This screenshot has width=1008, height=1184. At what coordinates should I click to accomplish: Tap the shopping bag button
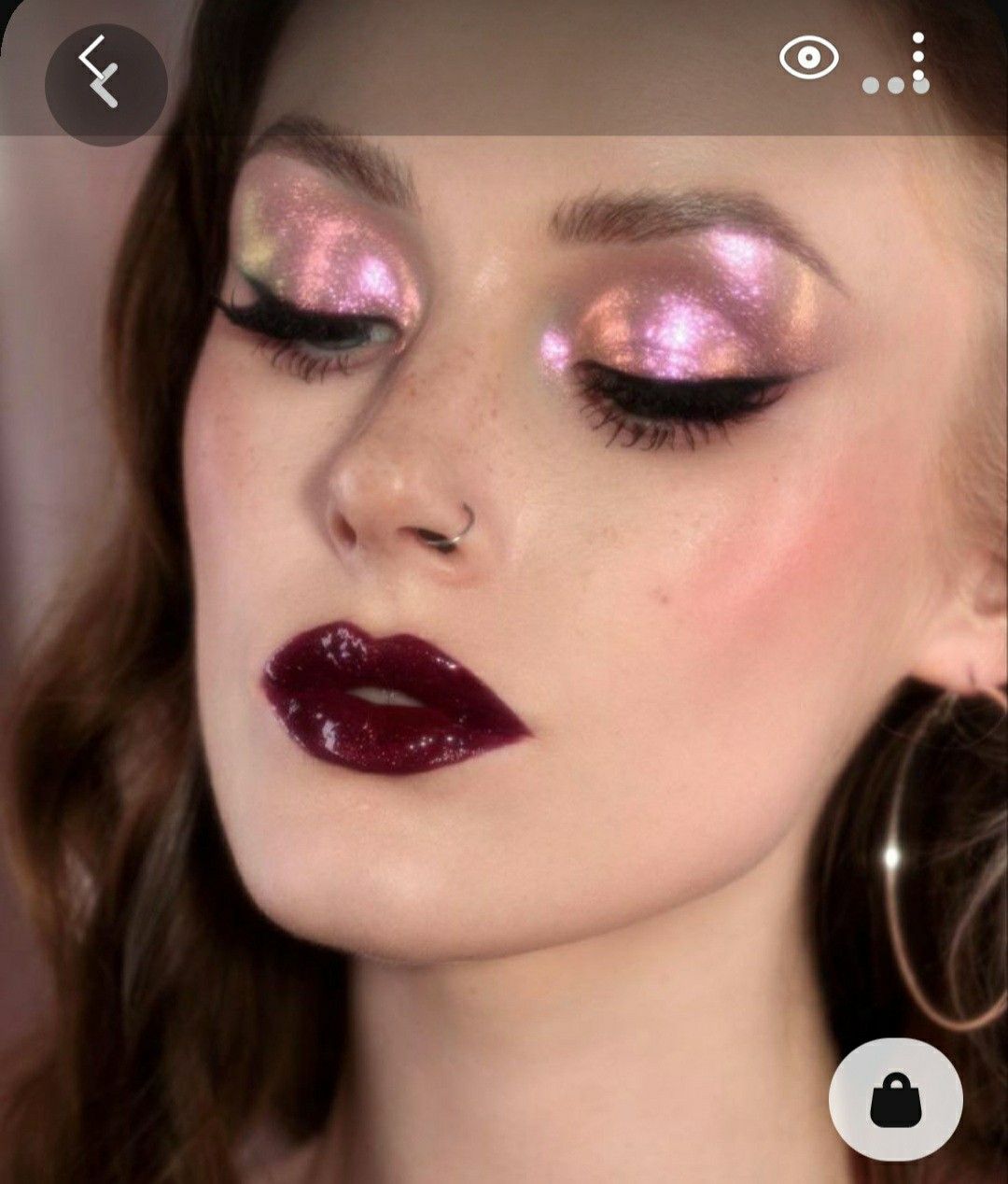(895, 1099)
